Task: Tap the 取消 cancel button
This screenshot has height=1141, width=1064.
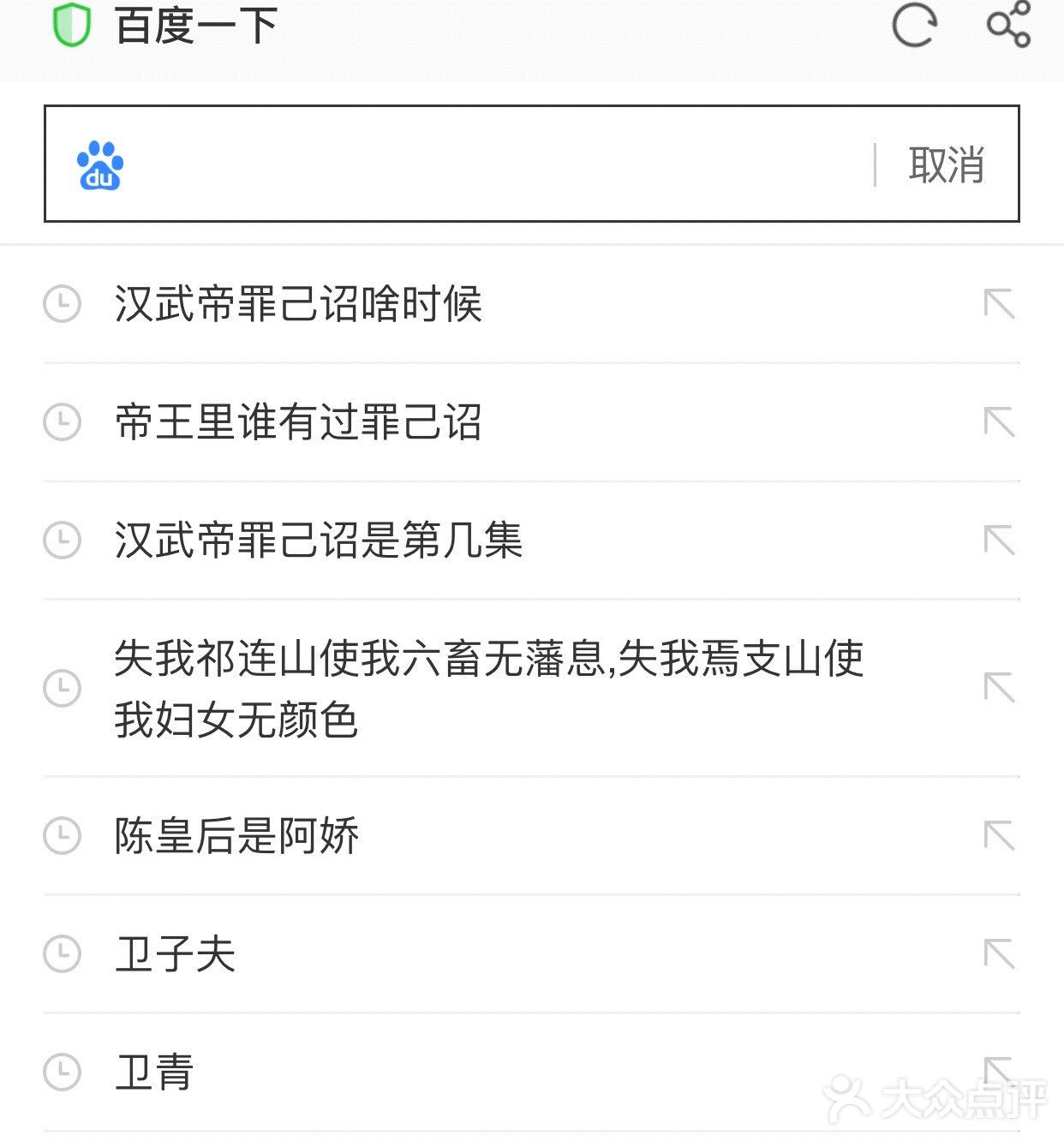Action: pos(944,164)
